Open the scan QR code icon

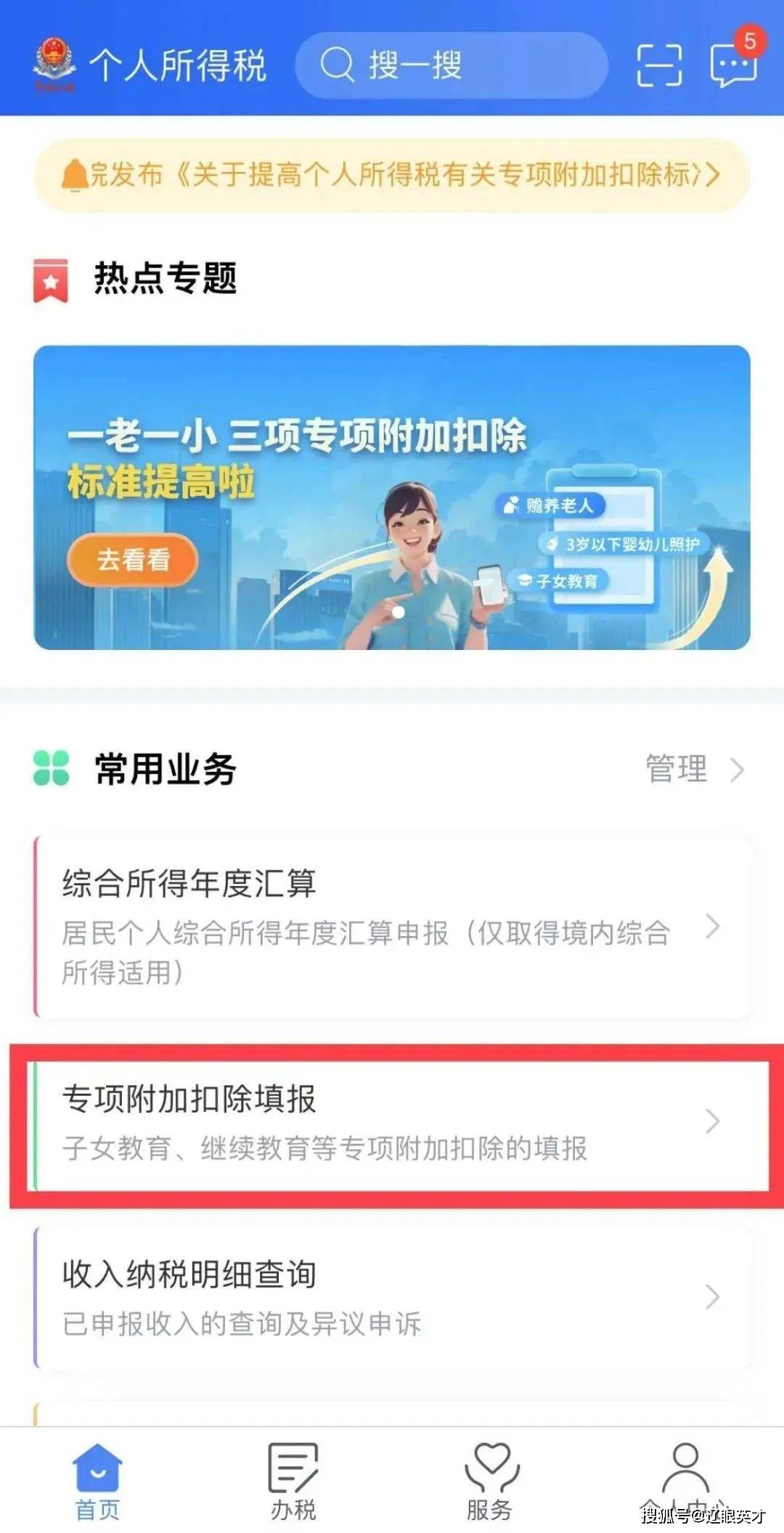658,65
